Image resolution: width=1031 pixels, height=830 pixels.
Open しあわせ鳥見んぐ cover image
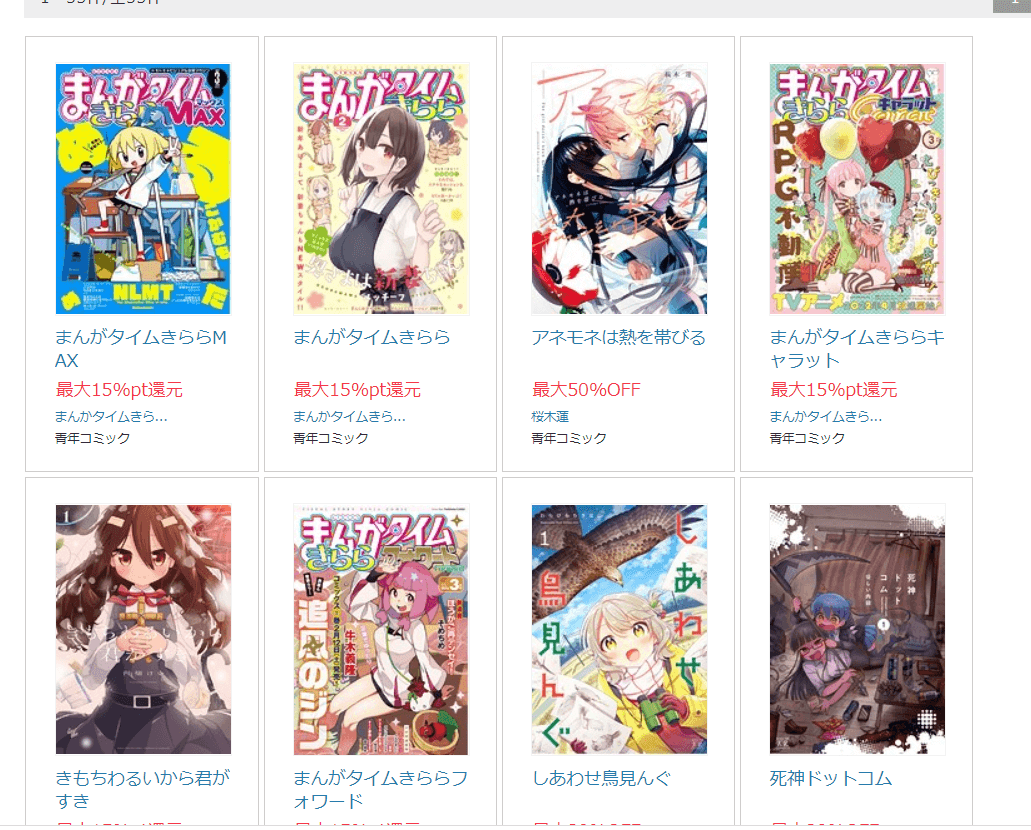click(618, 629)
